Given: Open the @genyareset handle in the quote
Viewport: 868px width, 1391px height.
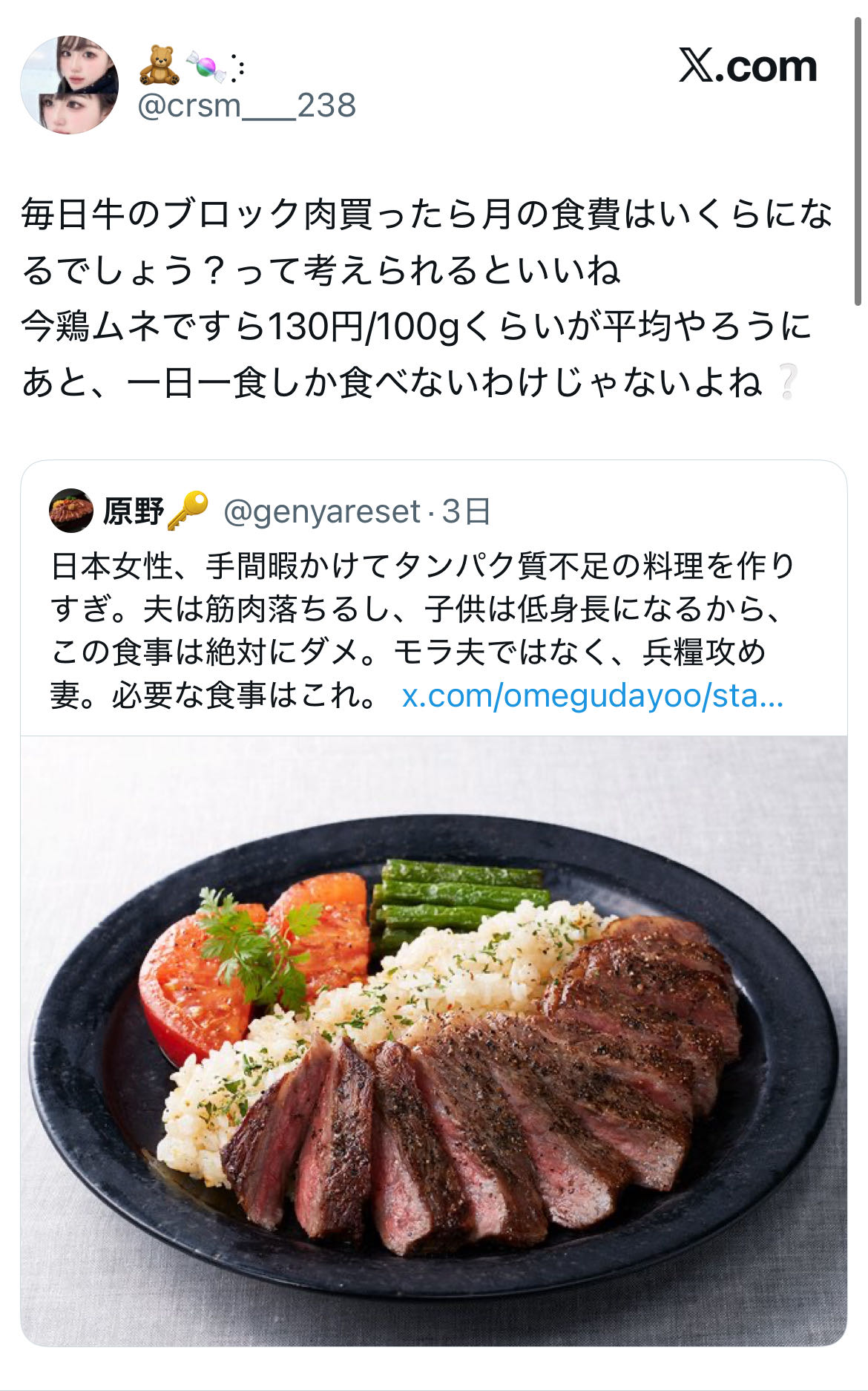Looking at the screenshot, I should pyautogui.click(x=321, y=511).
